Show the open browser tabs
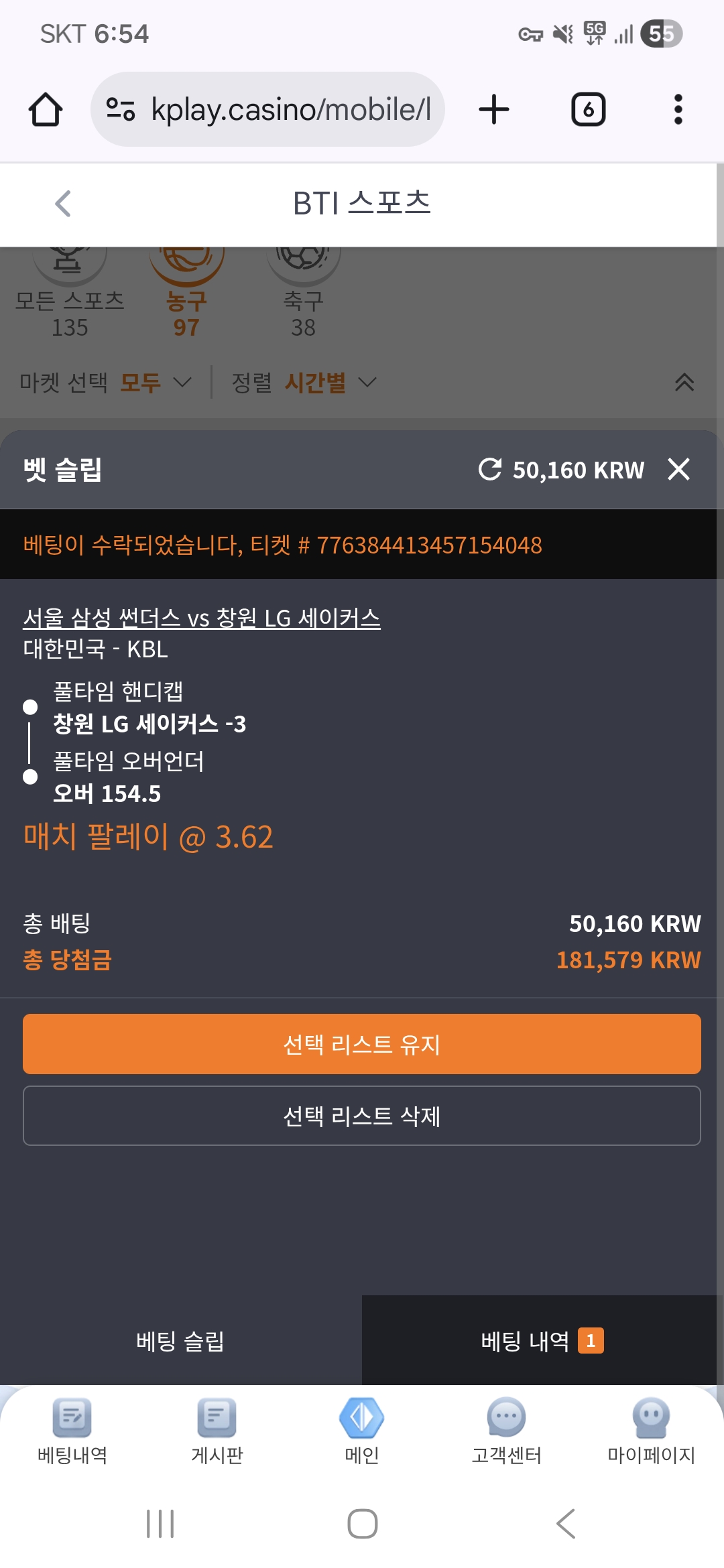 click(588, 109)
